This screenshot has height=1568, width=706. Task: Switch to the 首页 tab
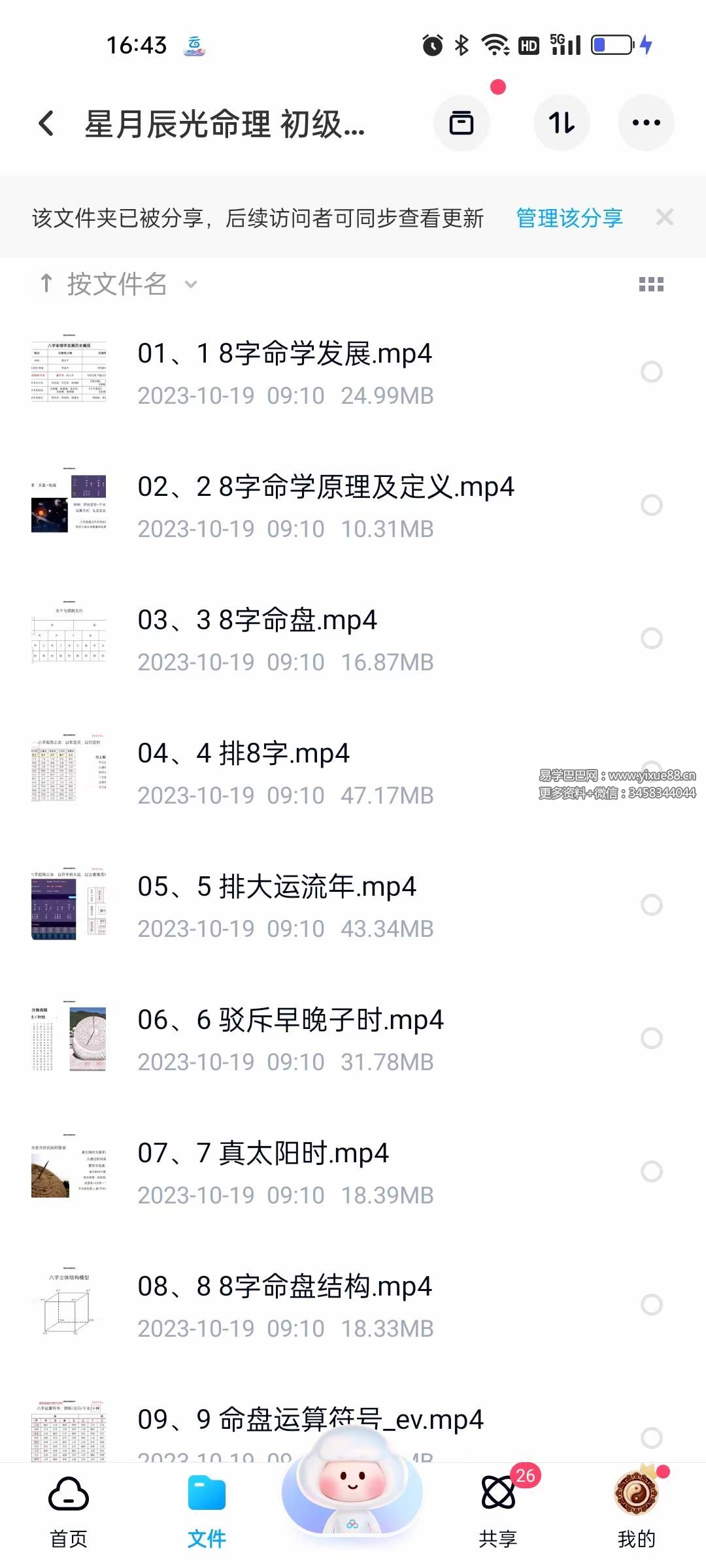pyautogui.click(x=68, y=1509)
